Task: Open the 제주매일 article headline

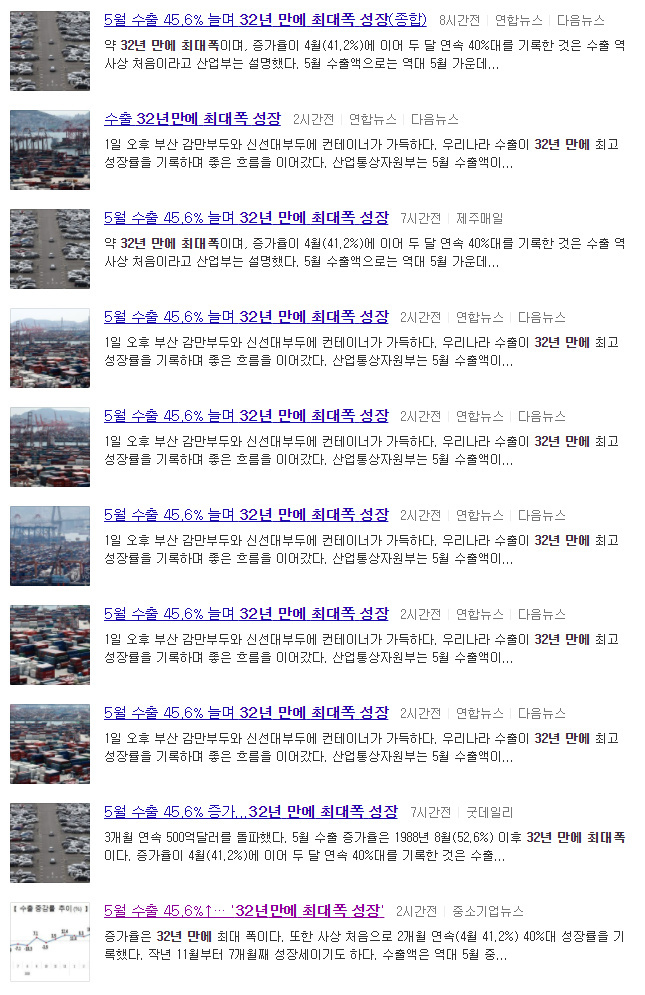Action: coord(246,218)
